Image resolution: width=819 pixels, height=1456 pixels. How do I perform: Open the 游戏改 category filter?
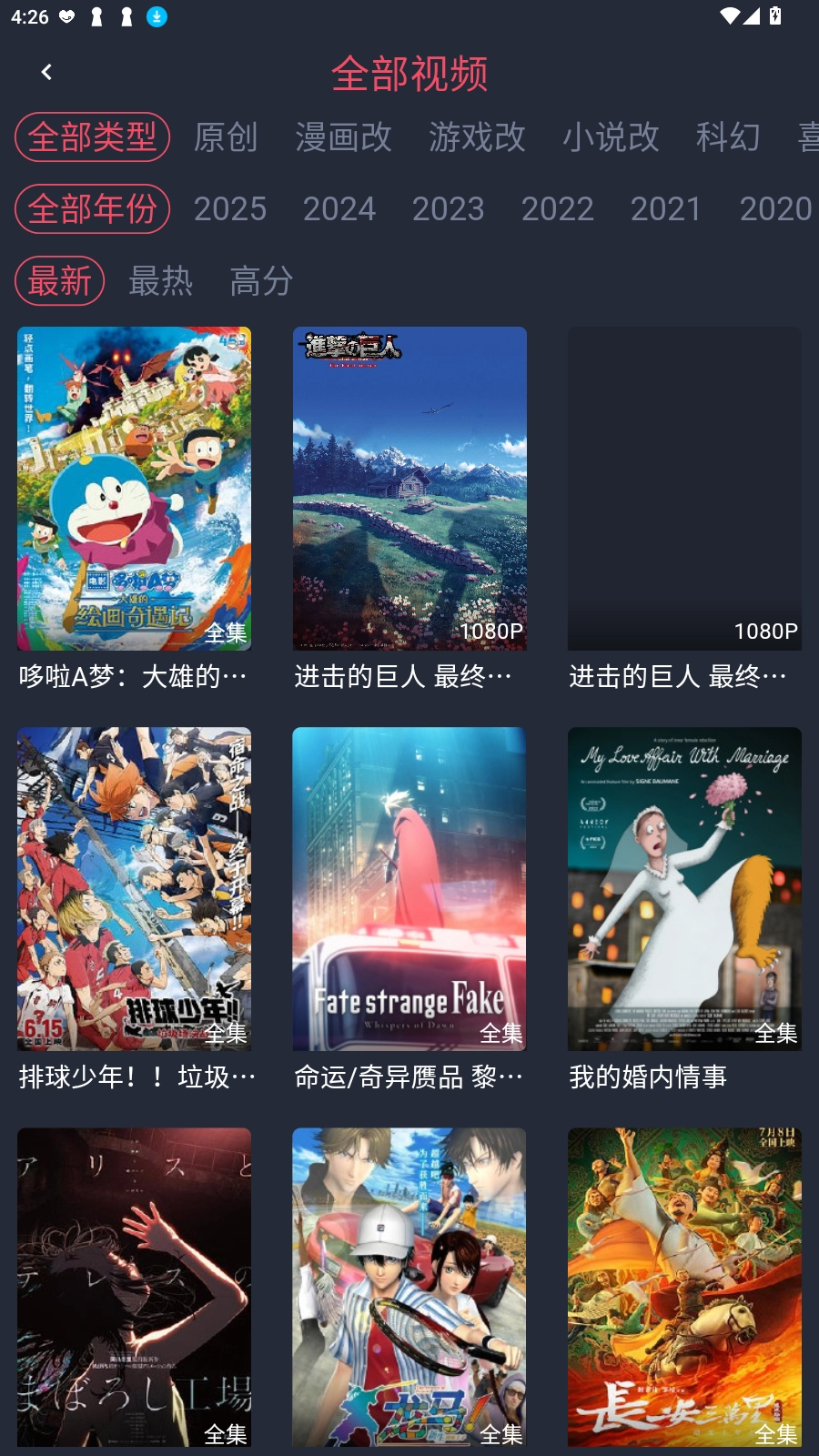tap(477, 137)
